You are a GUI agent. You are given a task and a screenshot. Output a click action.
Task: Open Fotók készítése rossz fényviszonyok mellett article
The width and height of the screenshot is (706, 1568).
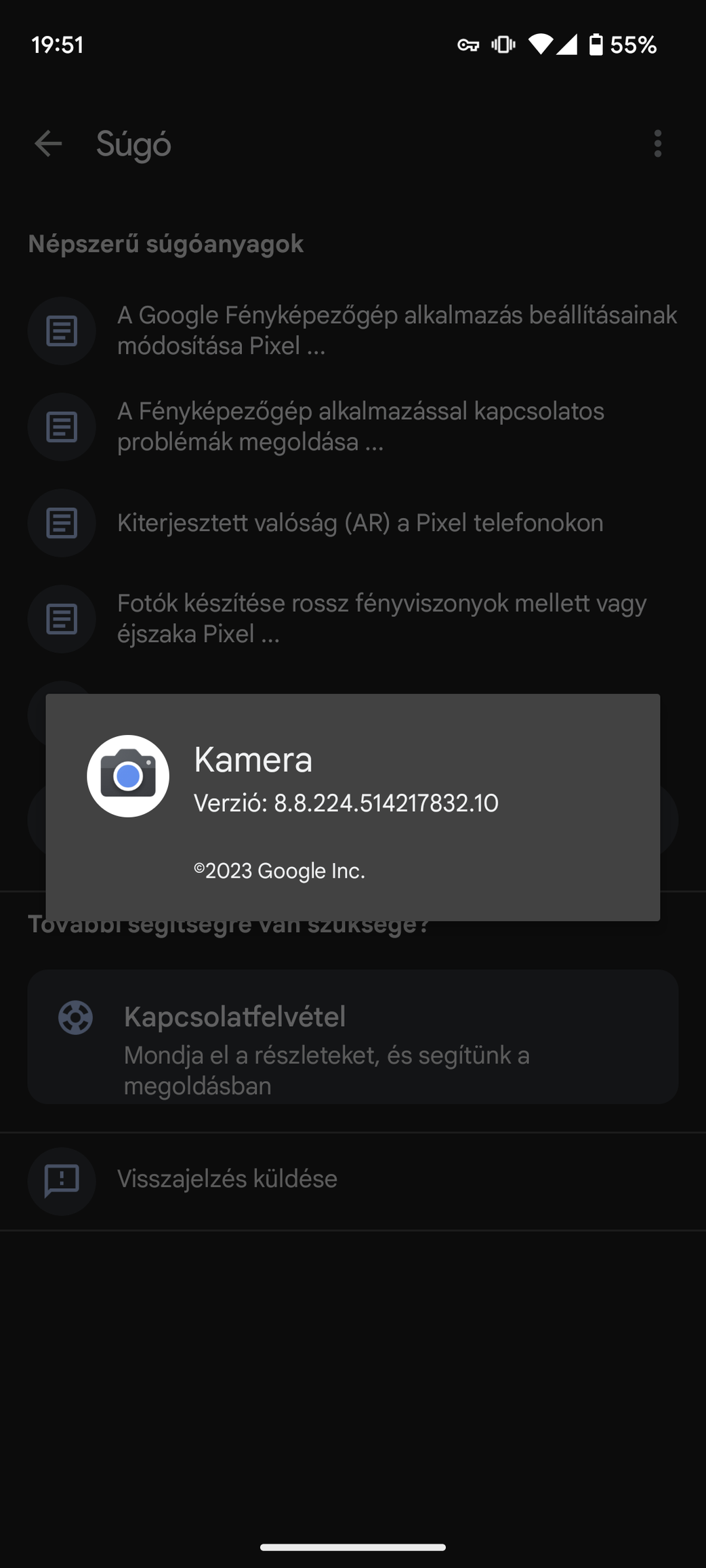[353, 618]
